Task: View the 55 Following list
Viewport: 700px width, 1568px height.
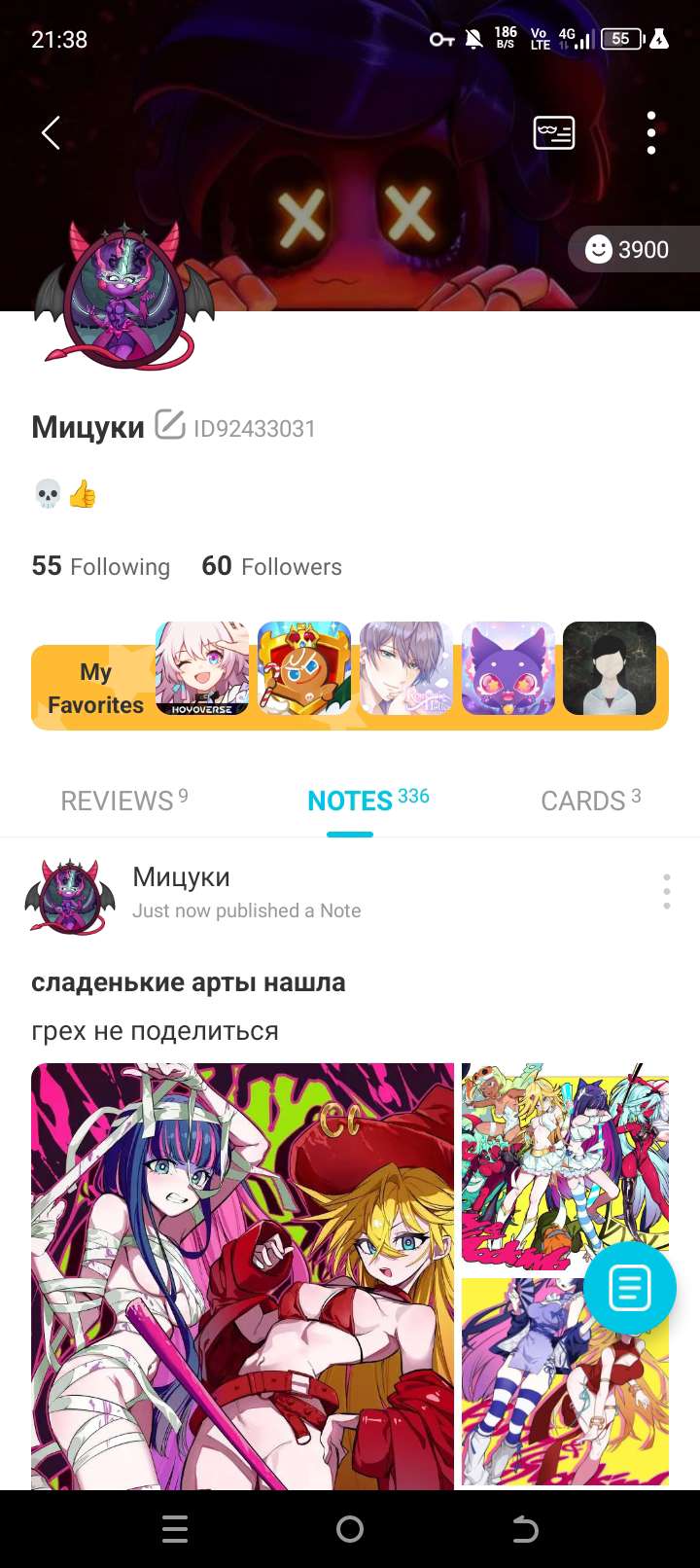Action: tap(100, 566)
